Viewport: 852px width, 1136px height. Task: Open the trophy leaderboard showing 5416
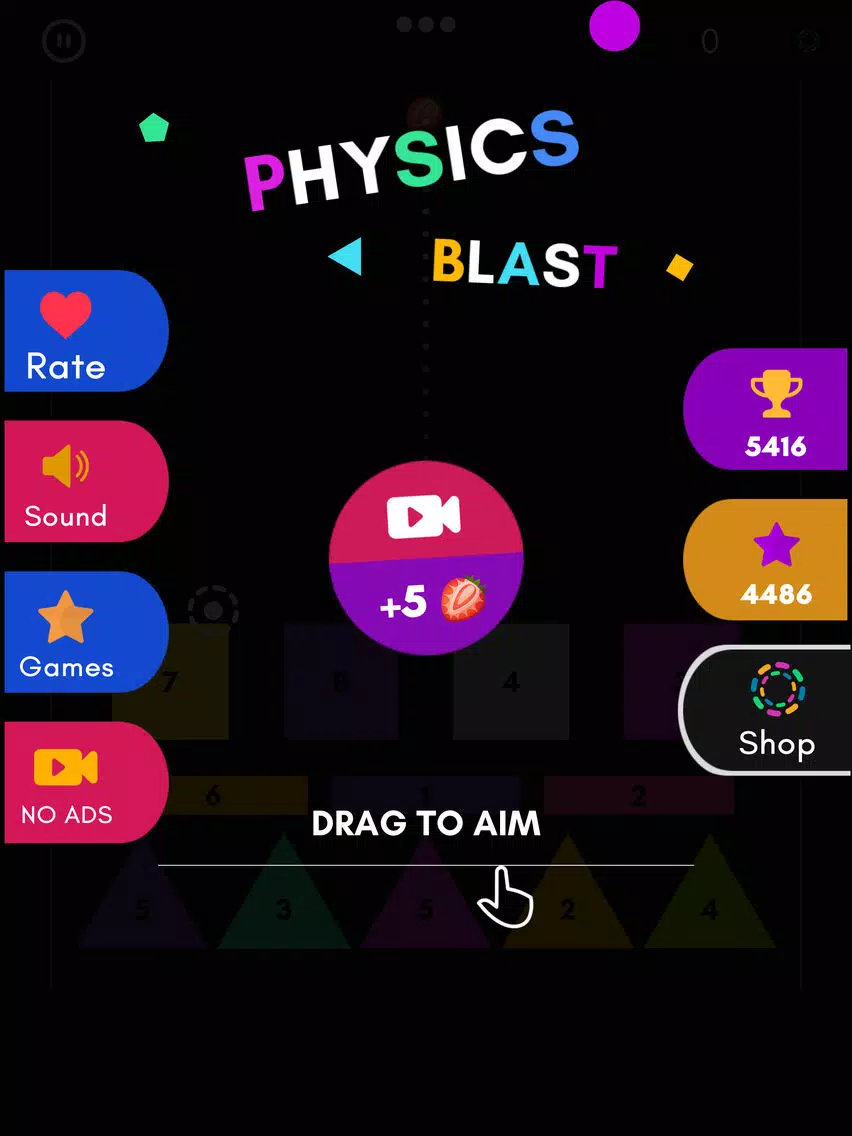(767, 409)
